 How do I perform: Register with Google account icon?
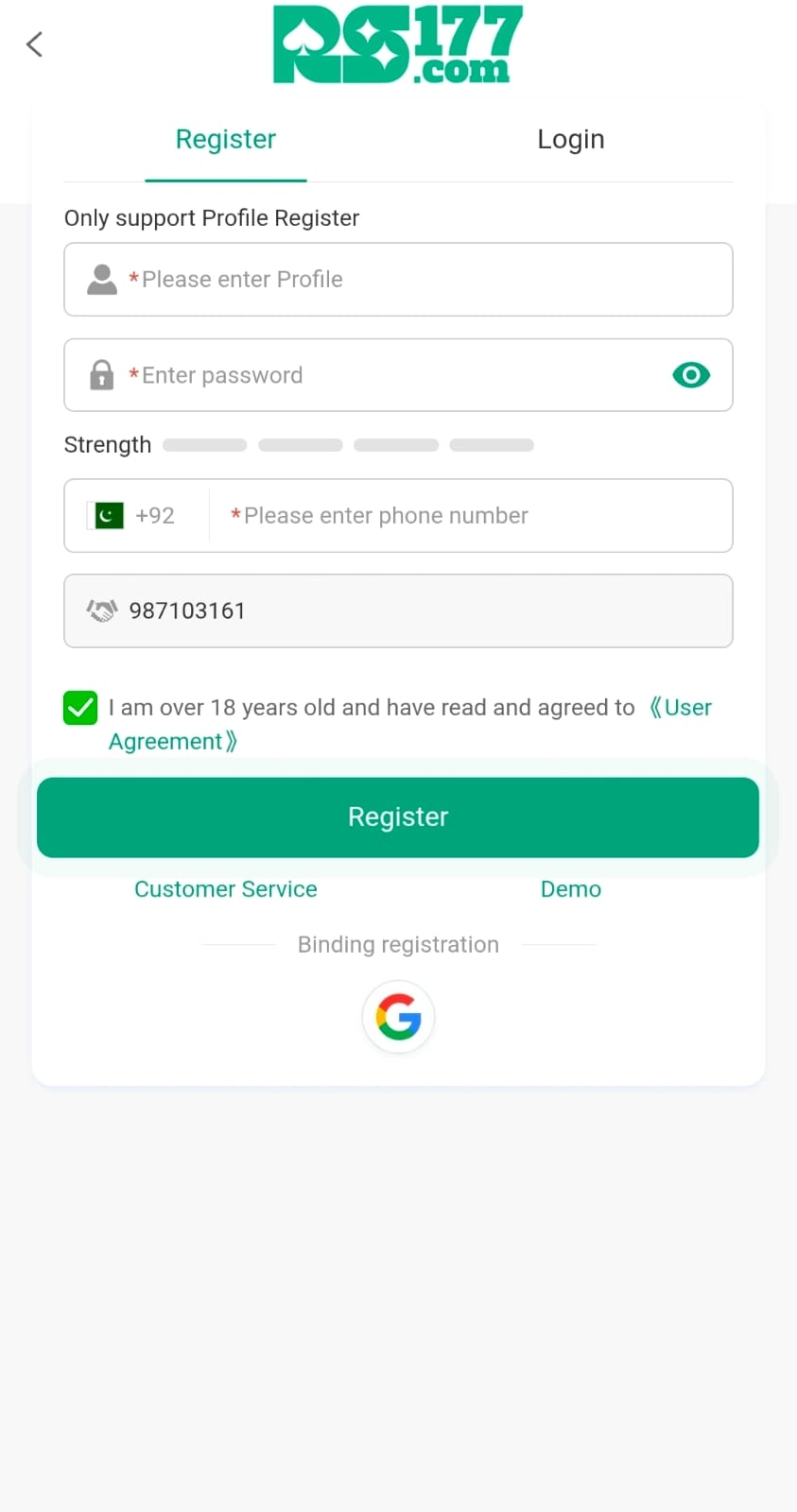coord(398,1017)
